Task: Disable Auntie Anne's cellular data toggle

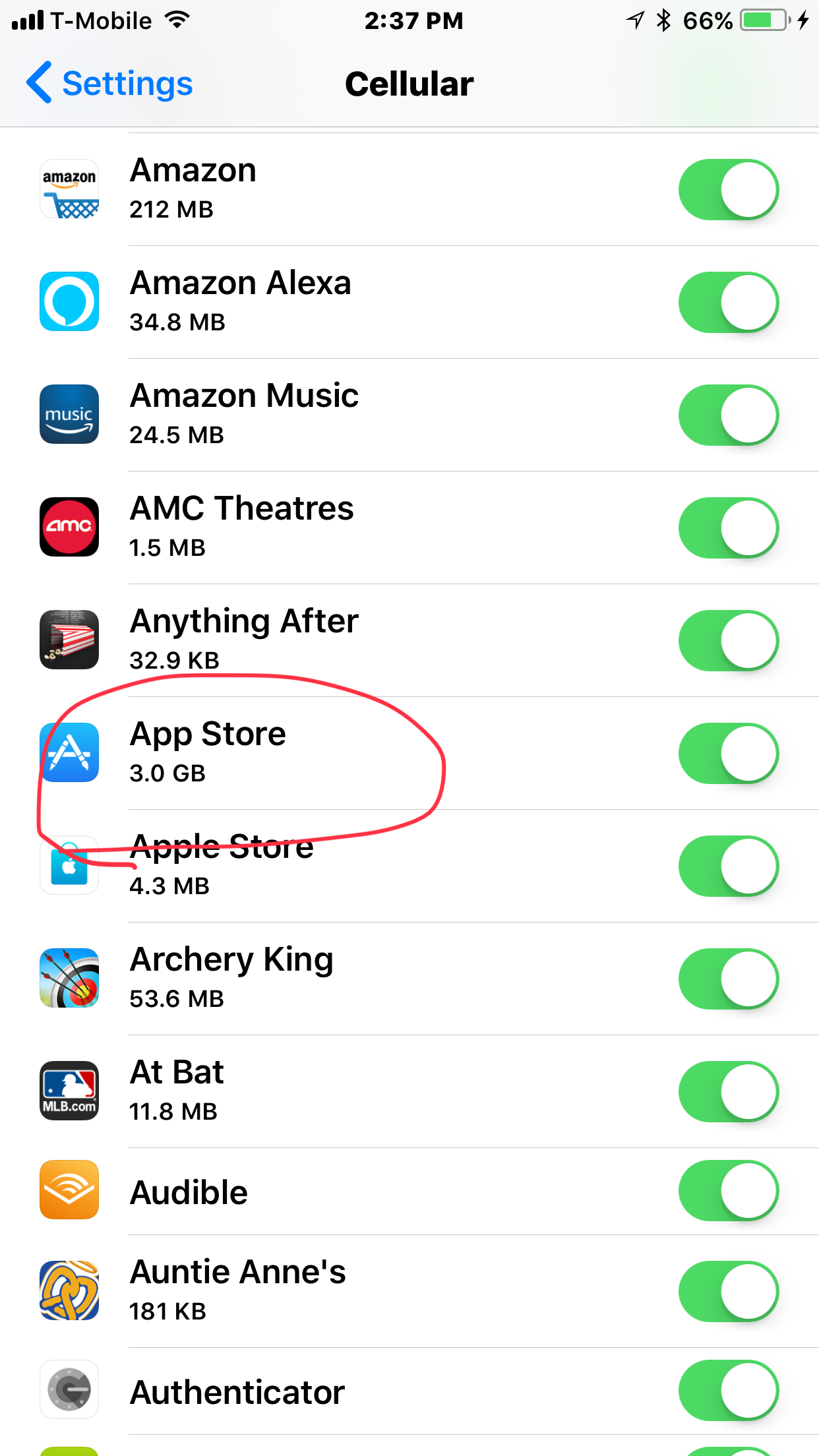Action: coord(729,1291)
